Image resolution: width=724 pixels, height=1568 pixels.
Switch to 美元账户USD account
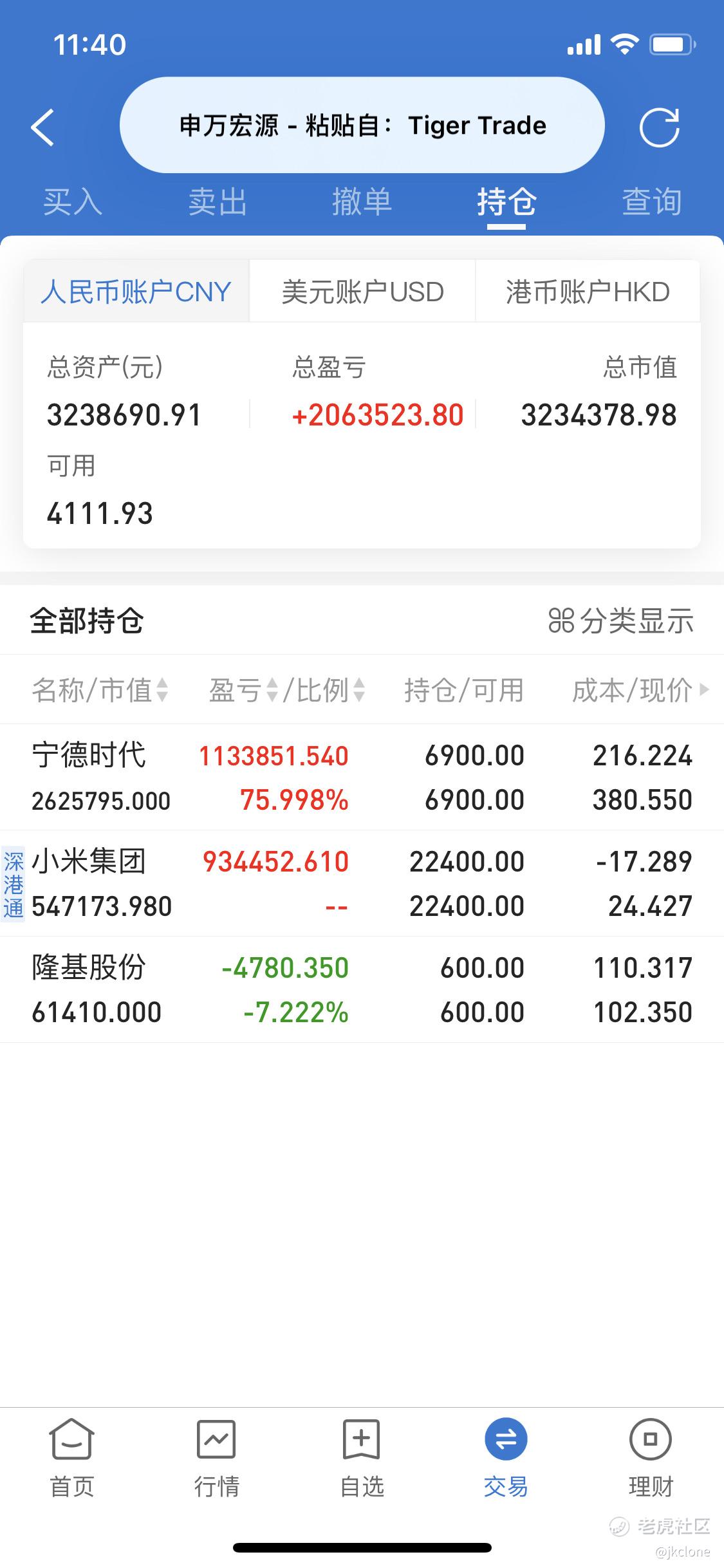click(362, 292)
